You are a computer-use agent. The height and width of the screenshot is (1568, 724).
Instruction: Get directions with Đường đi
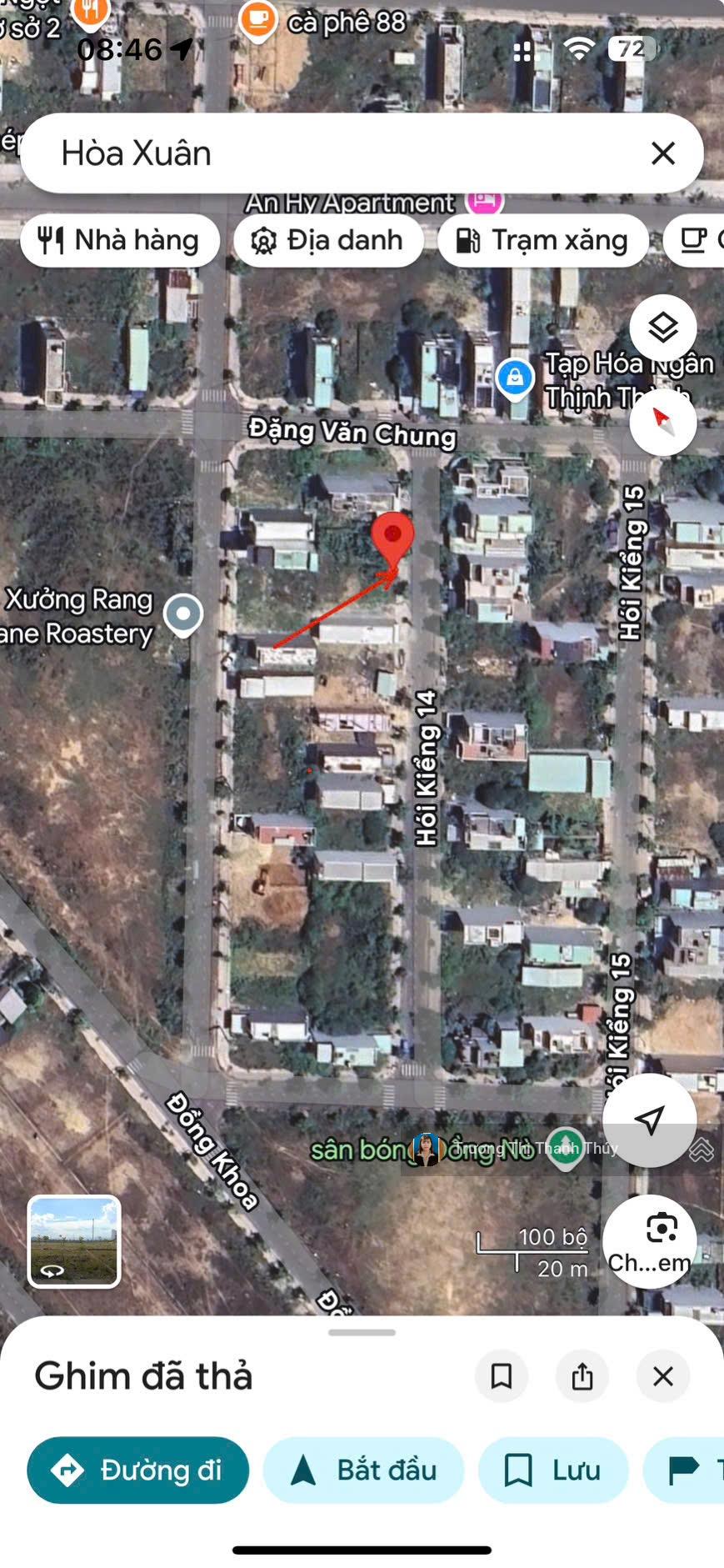138,1470
